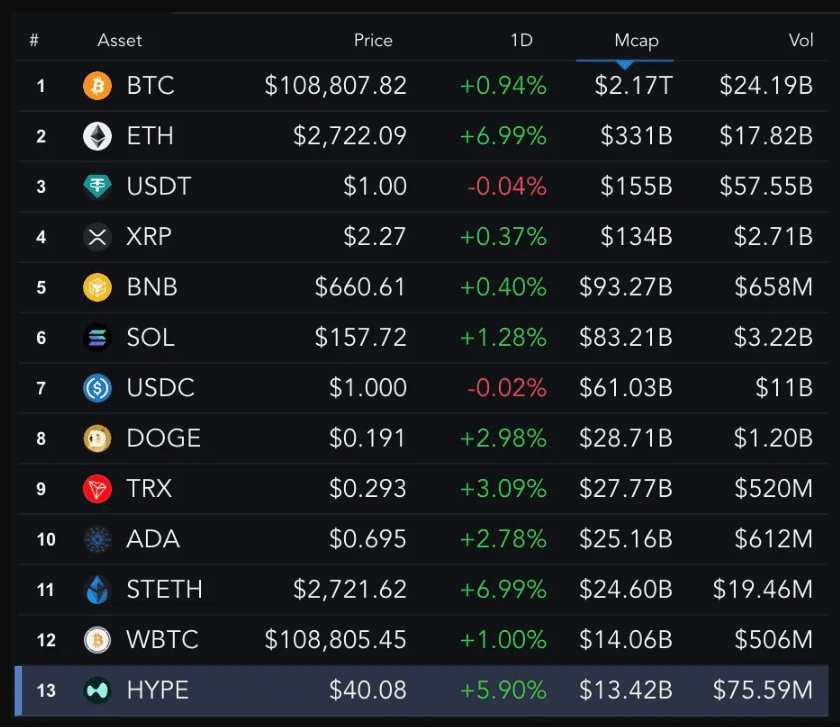Open the ETH asset row
Screen dimensions: 840x727
click(150, 136)
